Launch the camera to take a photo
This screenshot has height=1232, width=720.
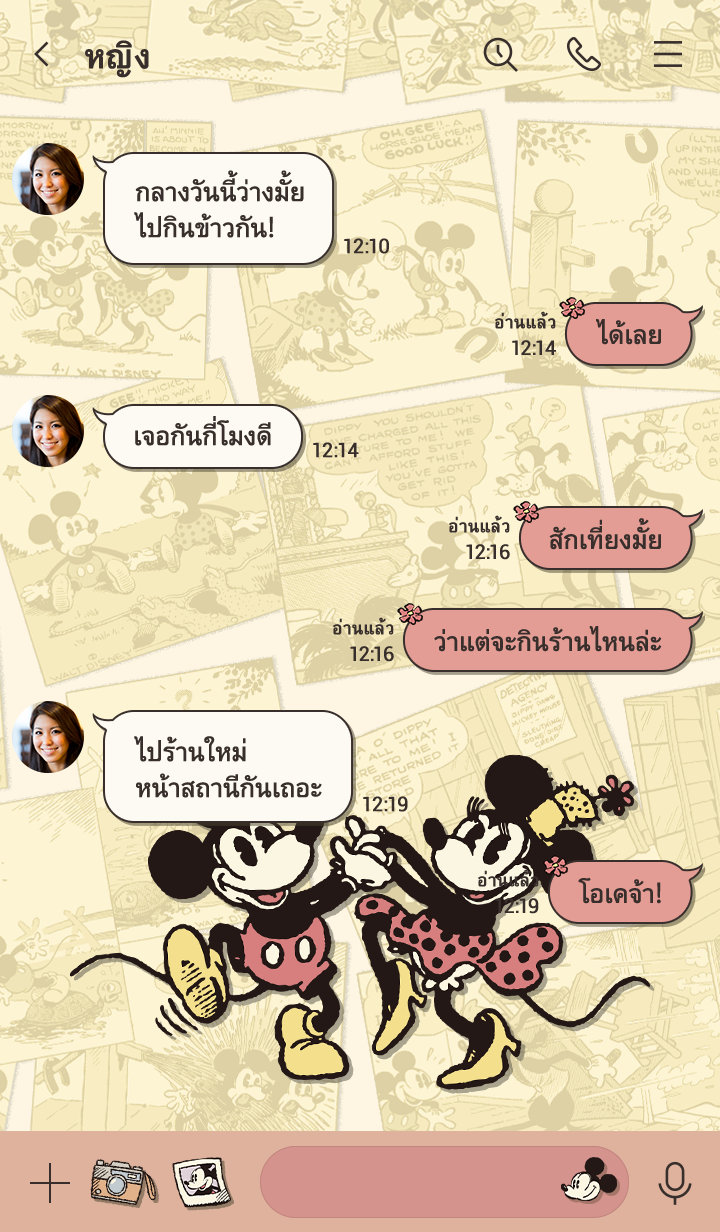coord(123,1182)
